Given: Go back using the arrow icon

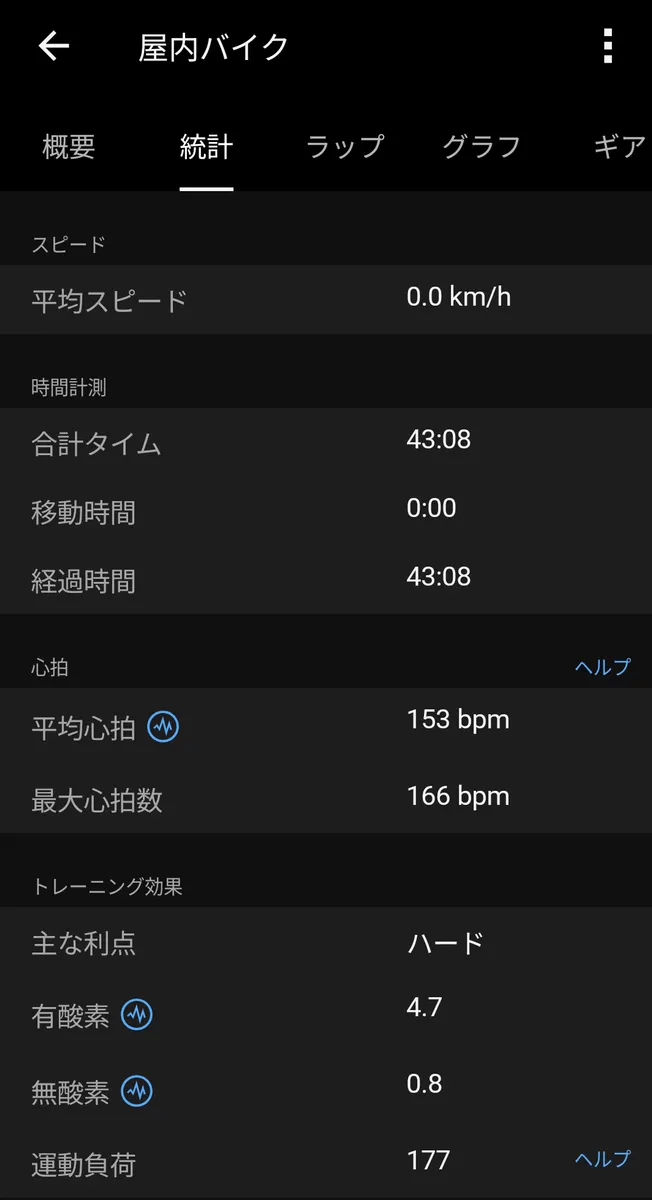Looking at the screenshot, I should pos(53,46).
